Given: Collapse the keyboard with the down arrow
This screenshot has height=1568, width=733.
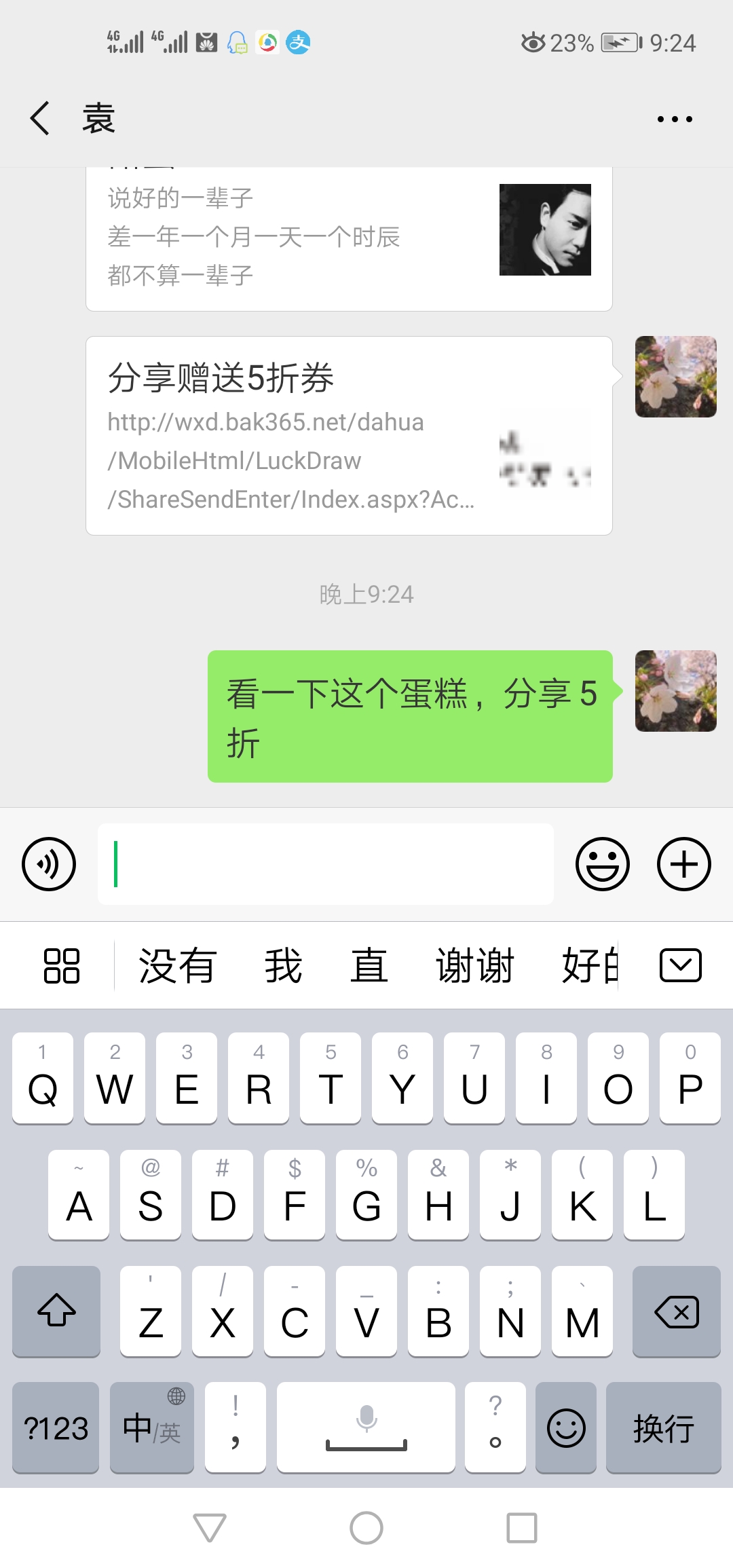Looking at the screenshot, I should point(681,965).
